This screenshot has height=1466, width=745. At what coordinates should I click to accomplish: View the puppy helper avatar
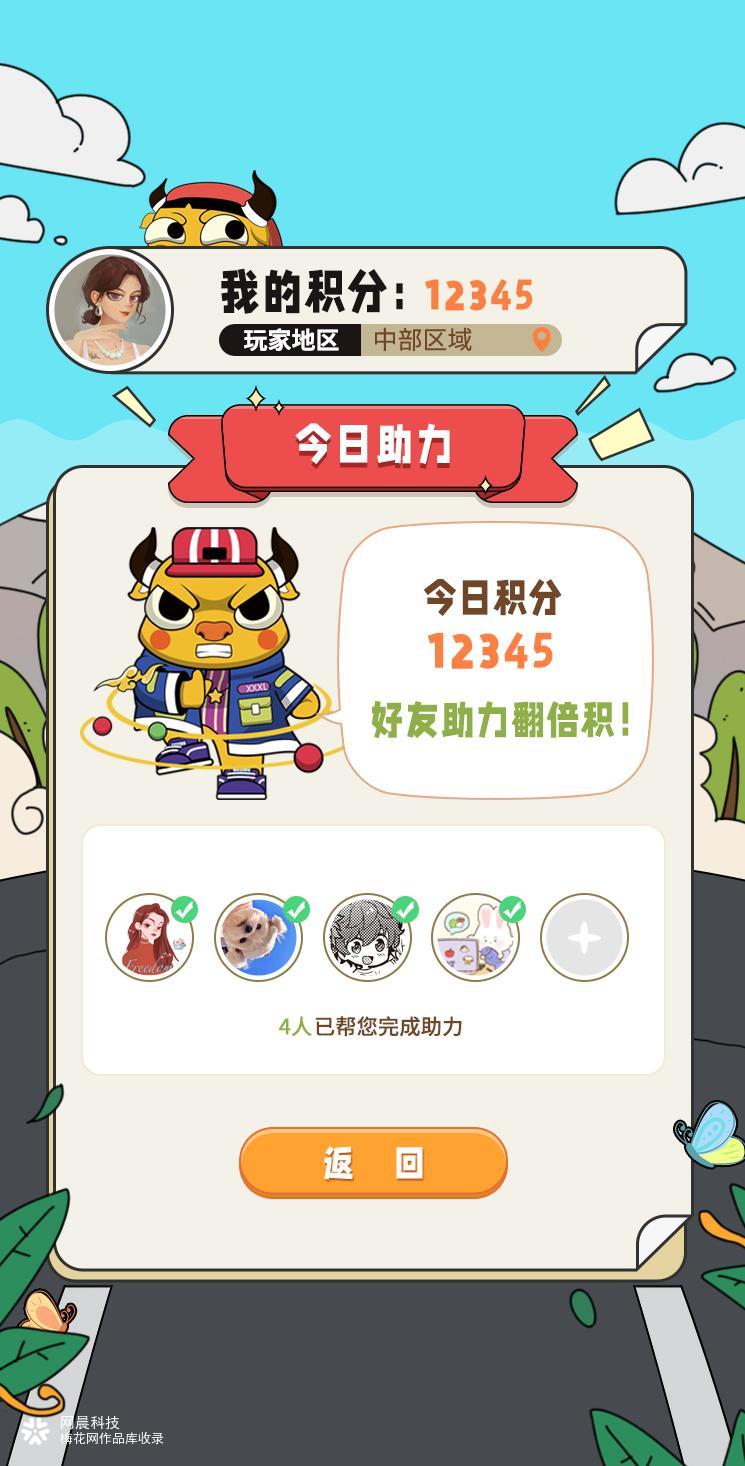pos(259,937)
